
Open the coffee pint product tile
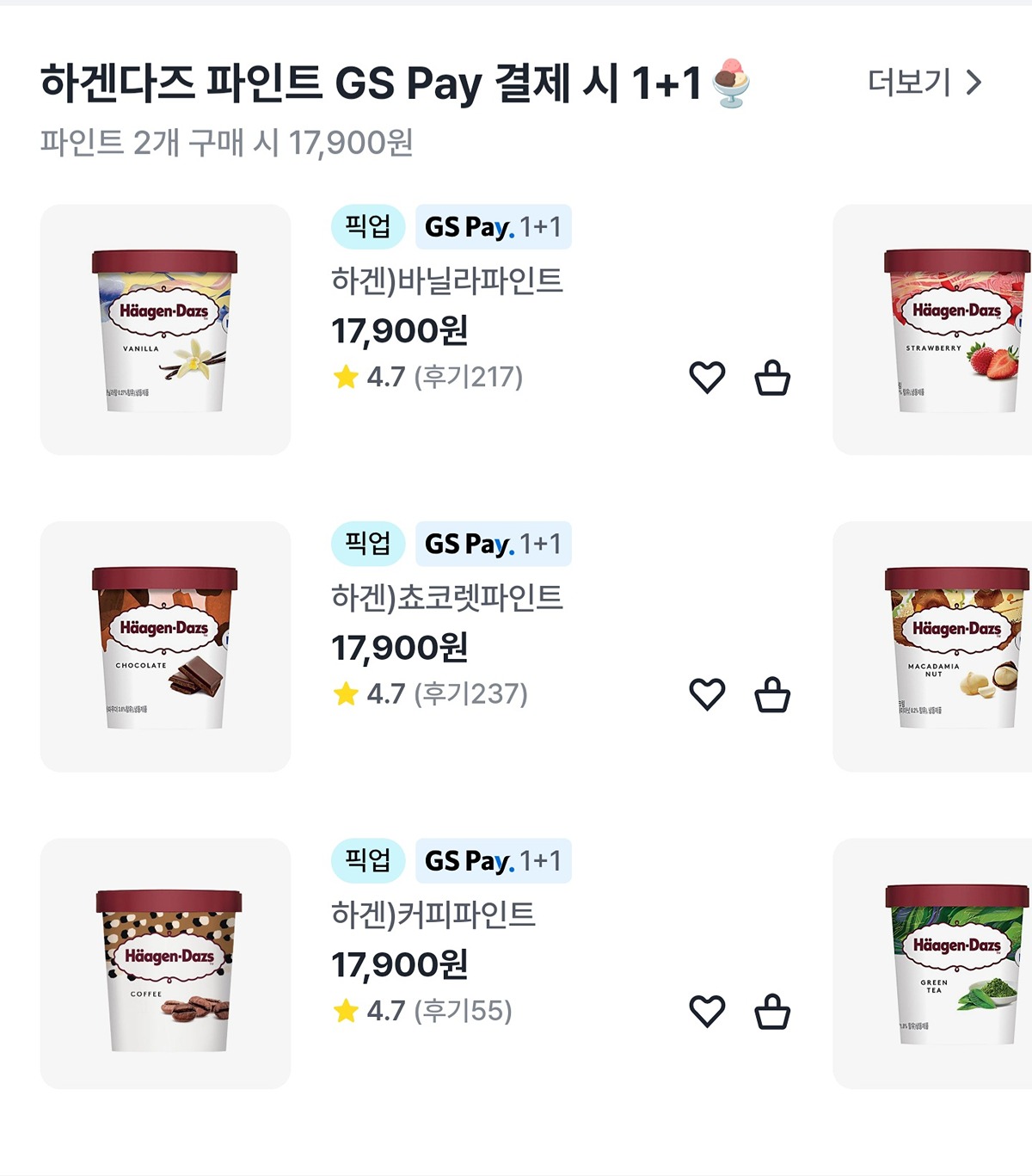165,964
